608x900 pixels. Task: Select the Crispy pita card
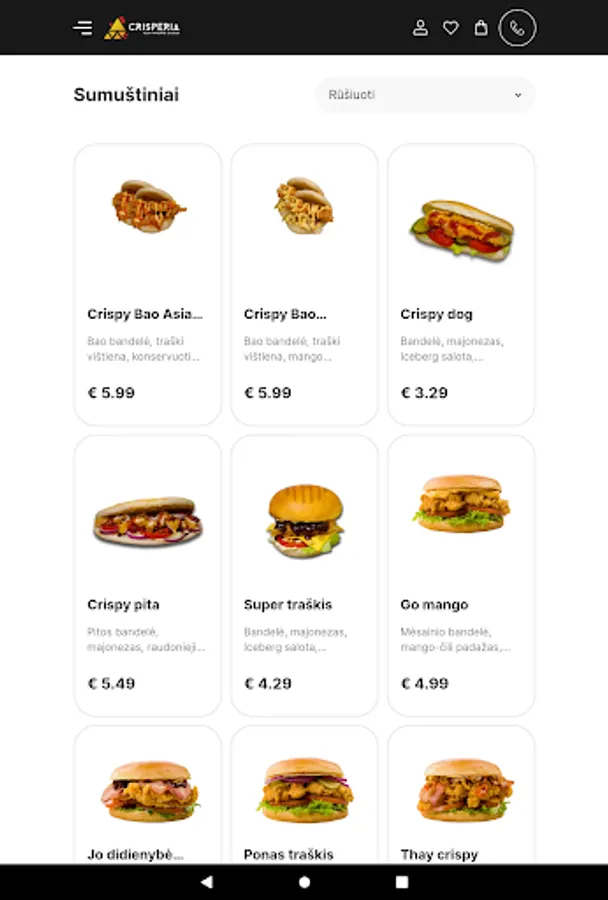point(148,576)
